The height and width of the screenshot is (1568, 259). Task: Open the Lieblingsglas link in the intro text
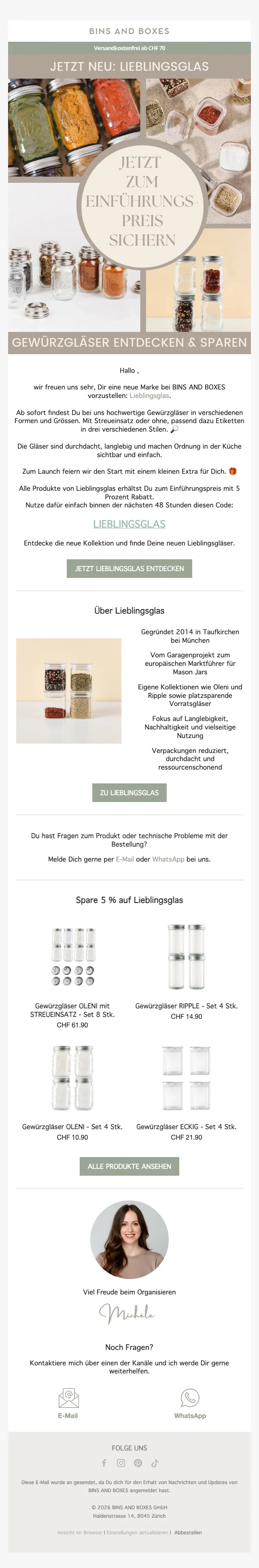point(149,396)
